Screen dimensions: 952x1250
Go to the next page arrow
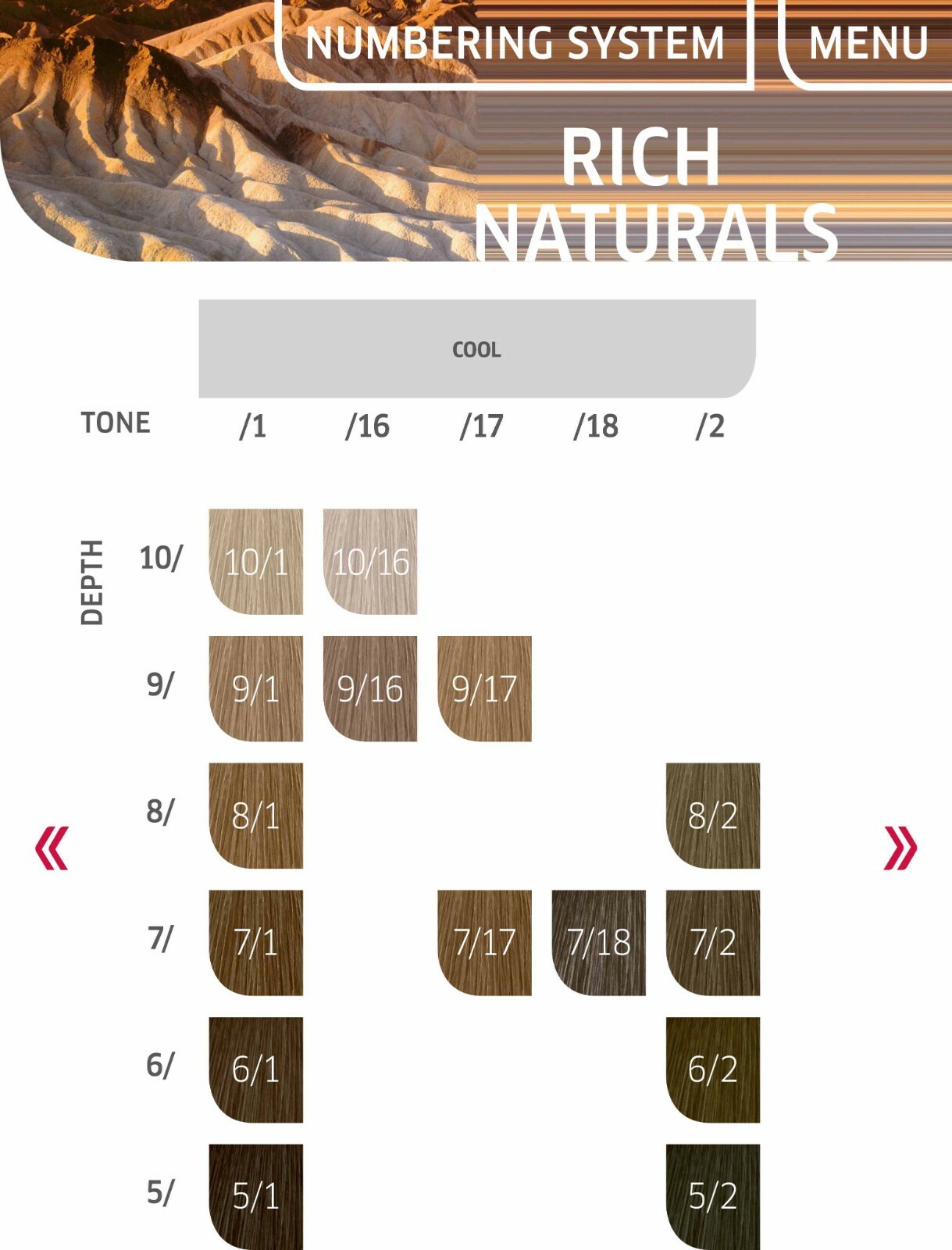(x=900, y=848)
